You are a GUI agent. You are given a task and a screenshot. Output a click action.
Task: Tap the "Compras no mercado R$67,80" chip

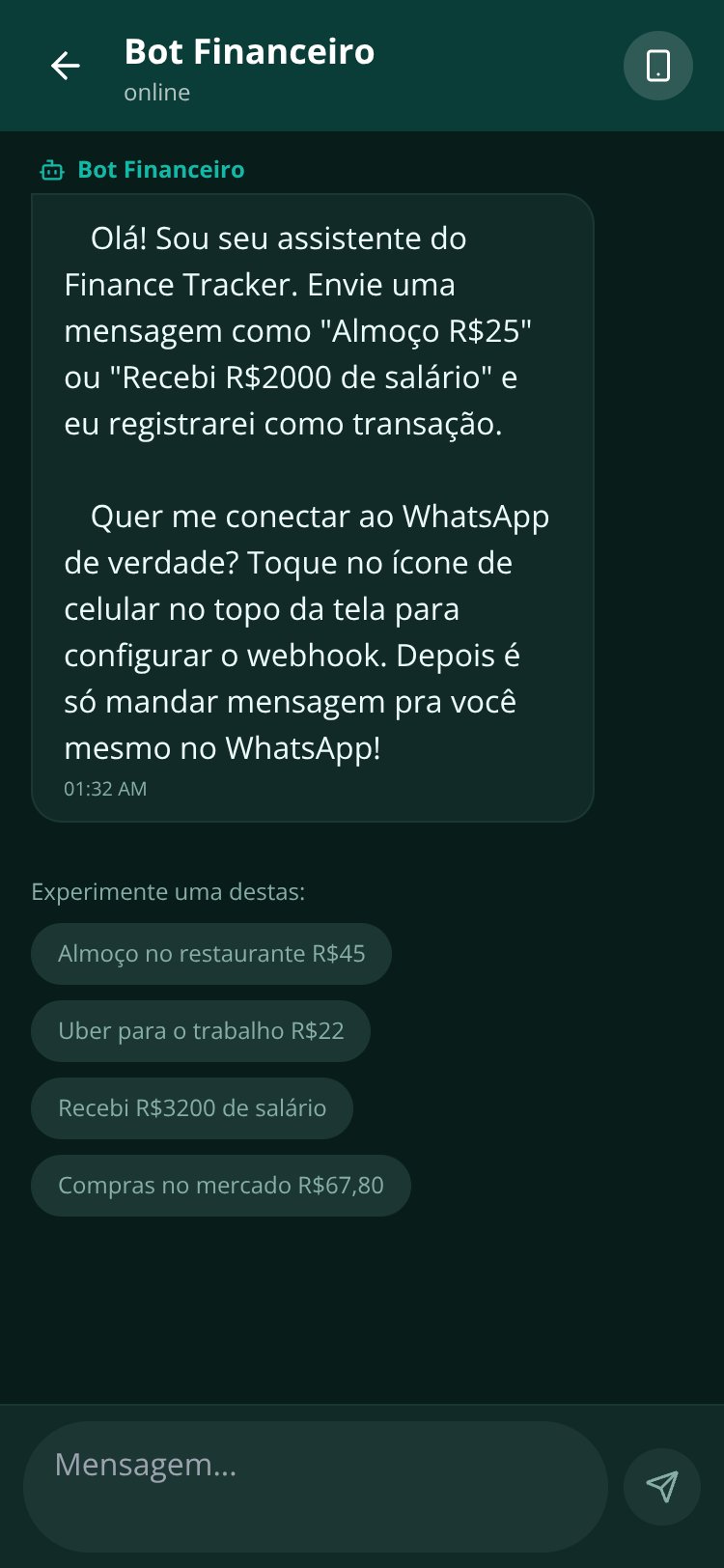pos(221,1186)
